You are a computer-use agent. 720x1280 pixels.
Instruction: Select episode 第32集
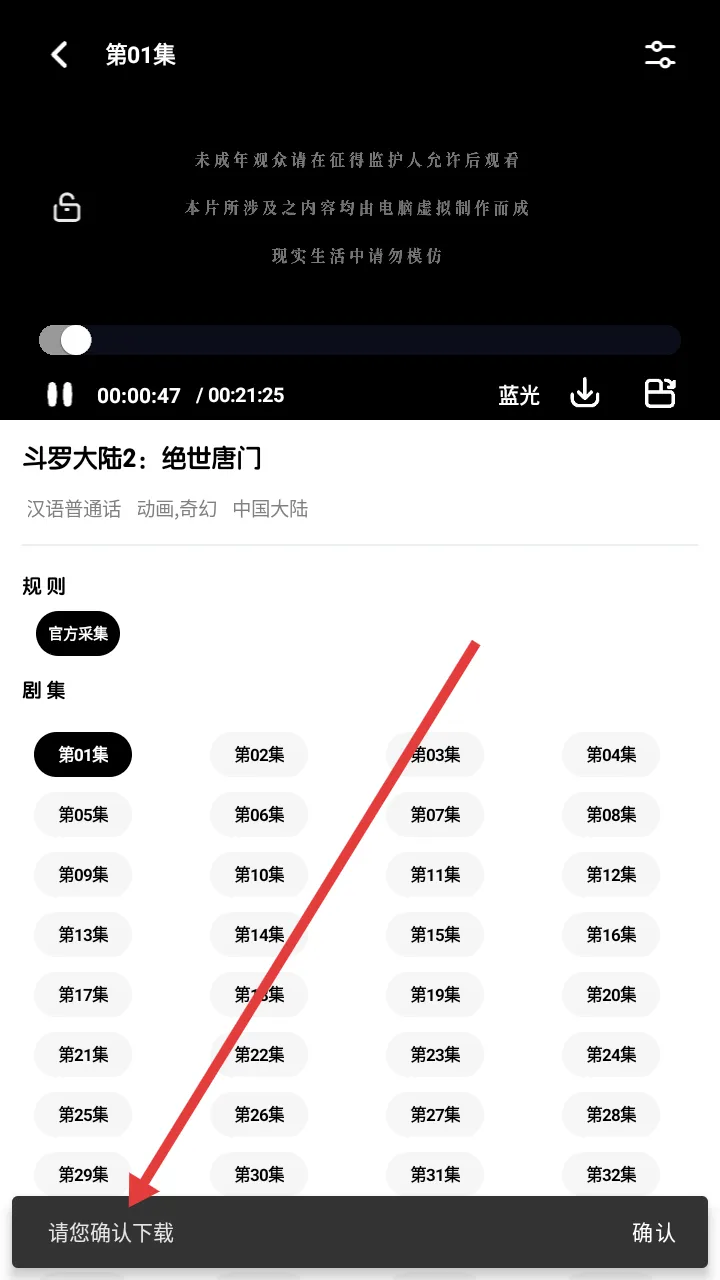pyautogui.click(x=611, y=1174)
